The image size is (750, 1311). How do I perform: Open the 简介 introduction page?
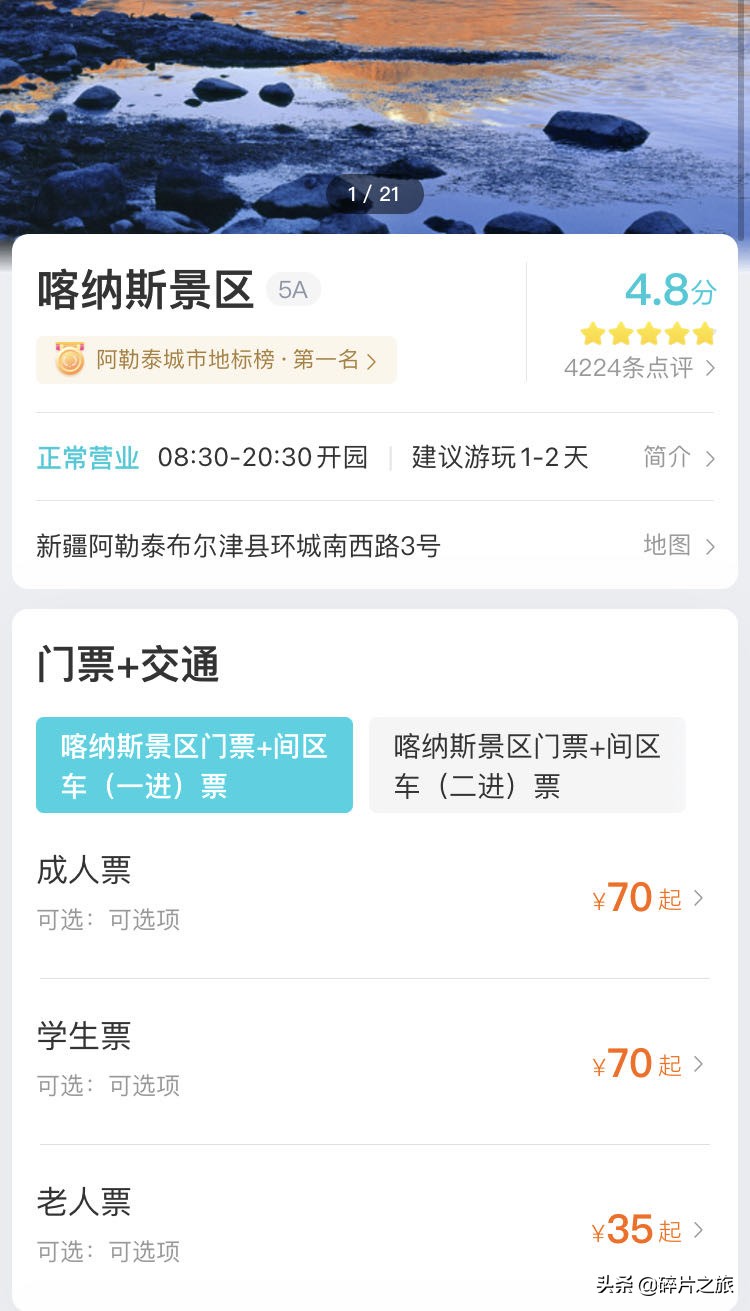point(679,458)
